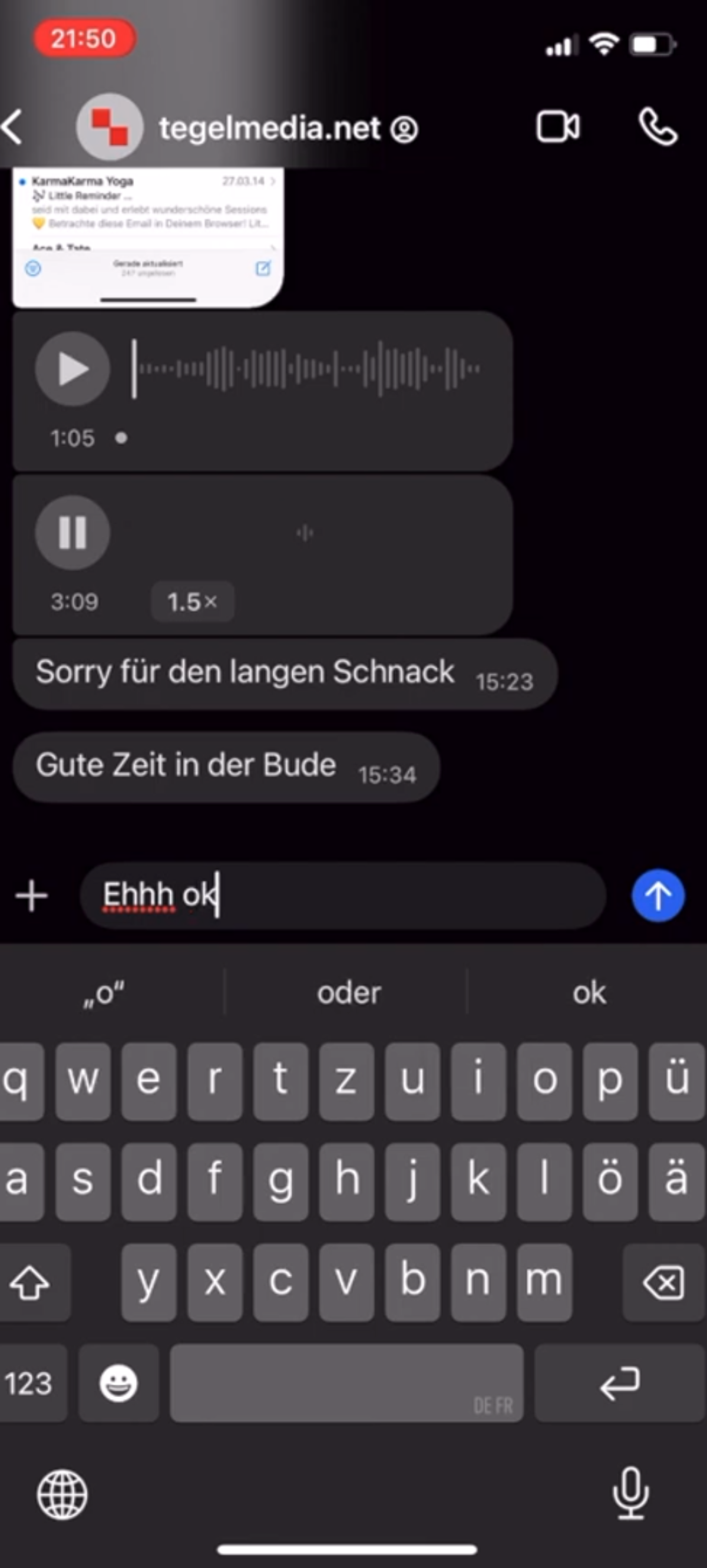
Task: Go back to the chat list
Action: 14,127
